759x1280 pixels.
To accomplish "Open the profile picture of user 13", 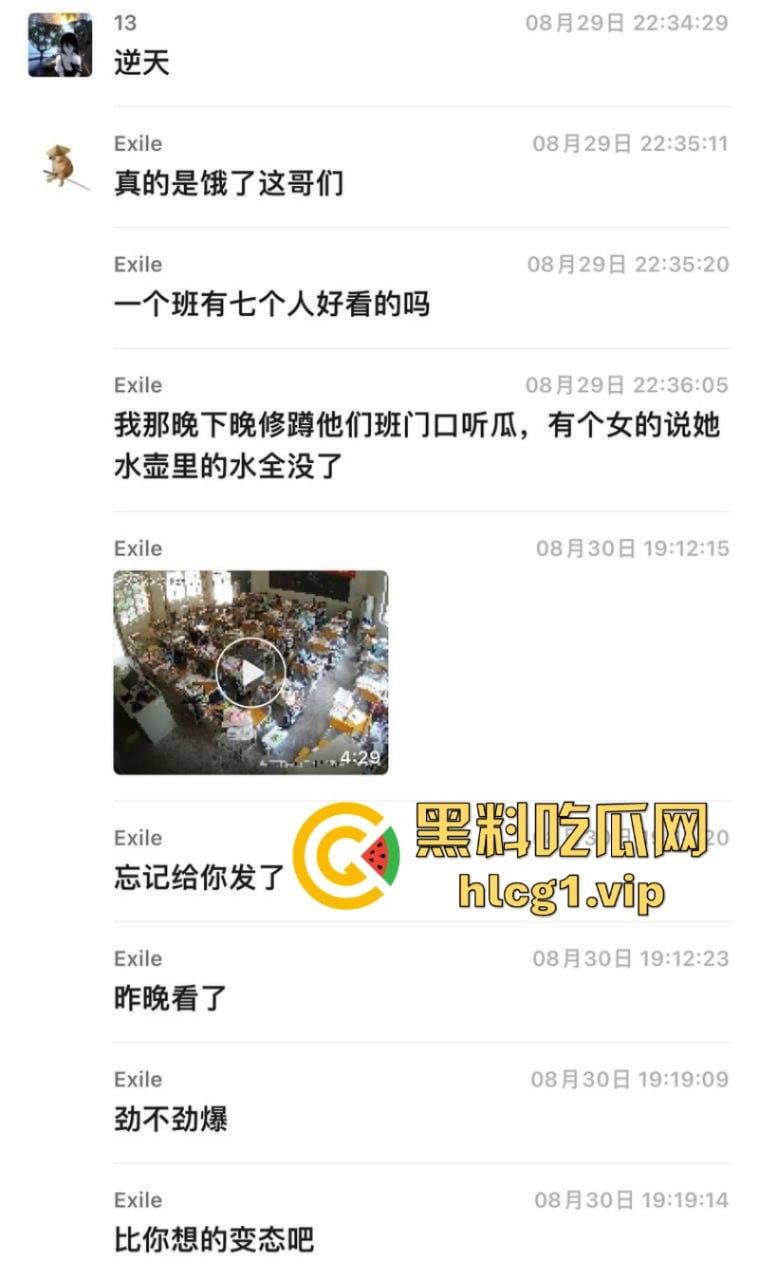I will 60,45.
